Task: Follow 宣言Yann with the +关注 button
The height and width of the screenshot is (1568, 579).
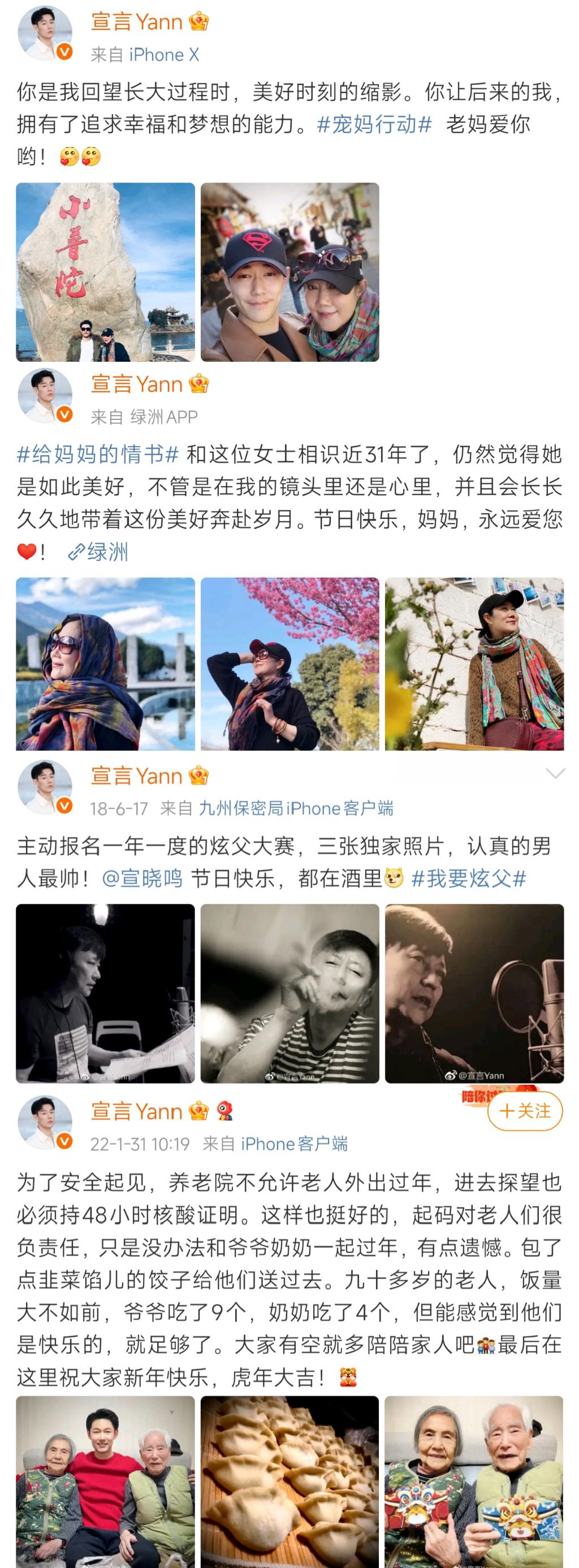Action: click(524, 1111)
